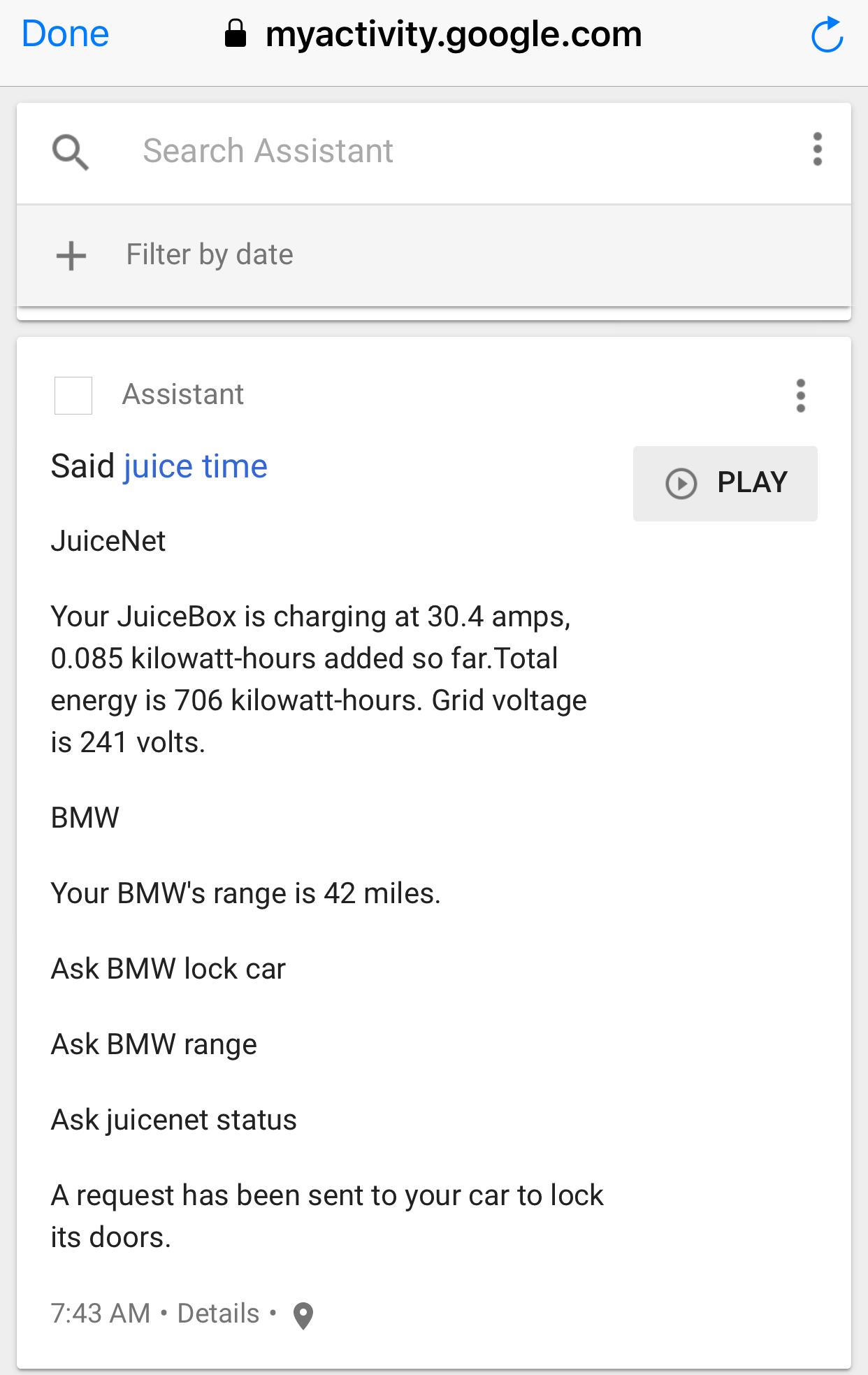This screenshot has width=868, height=1375.
Task: Tap the magnifying glass search icon
Action: [x=71, y=151]
